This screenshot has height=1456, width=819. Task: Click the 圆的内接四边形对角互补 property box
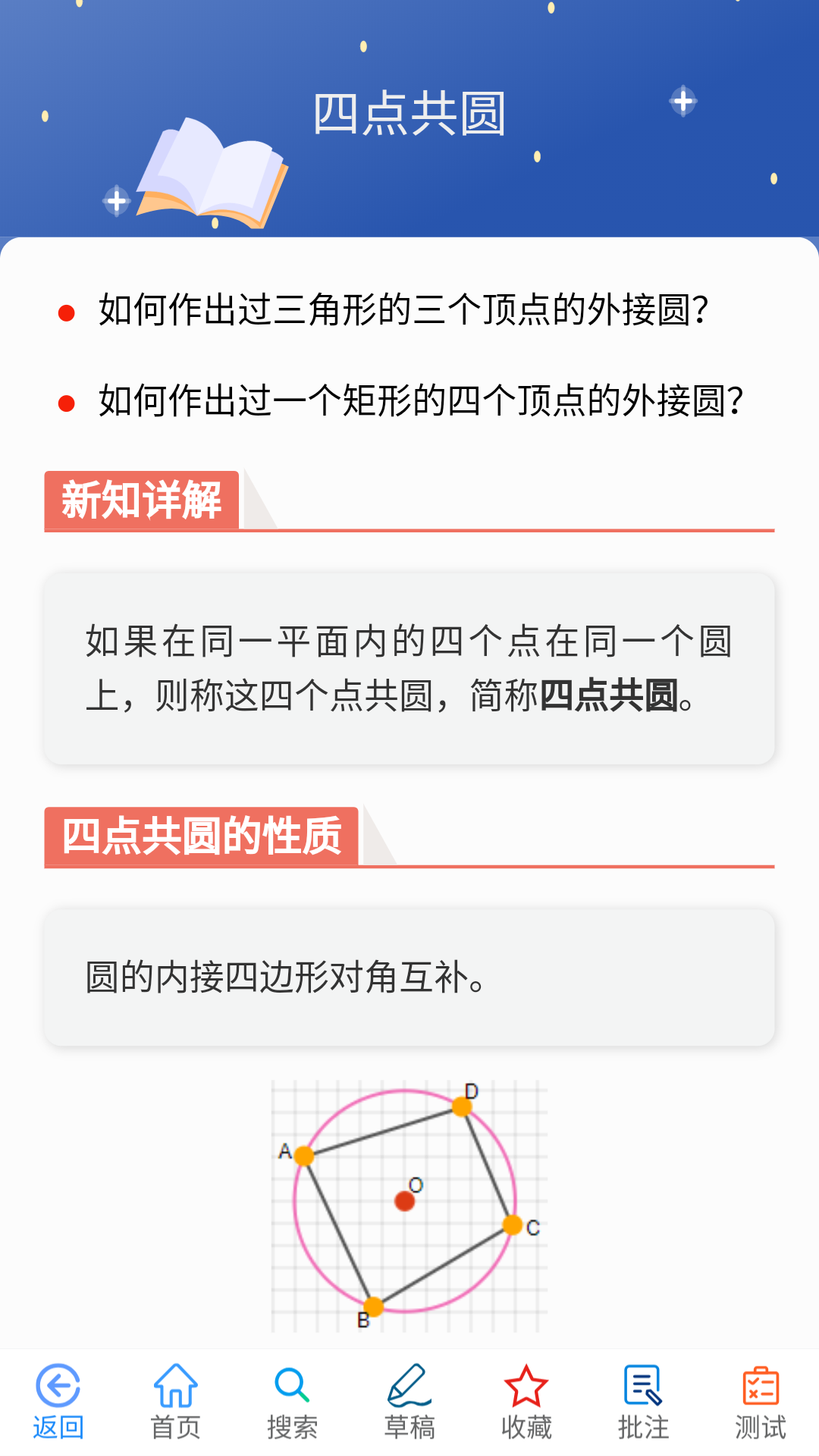tap(409, 978)
